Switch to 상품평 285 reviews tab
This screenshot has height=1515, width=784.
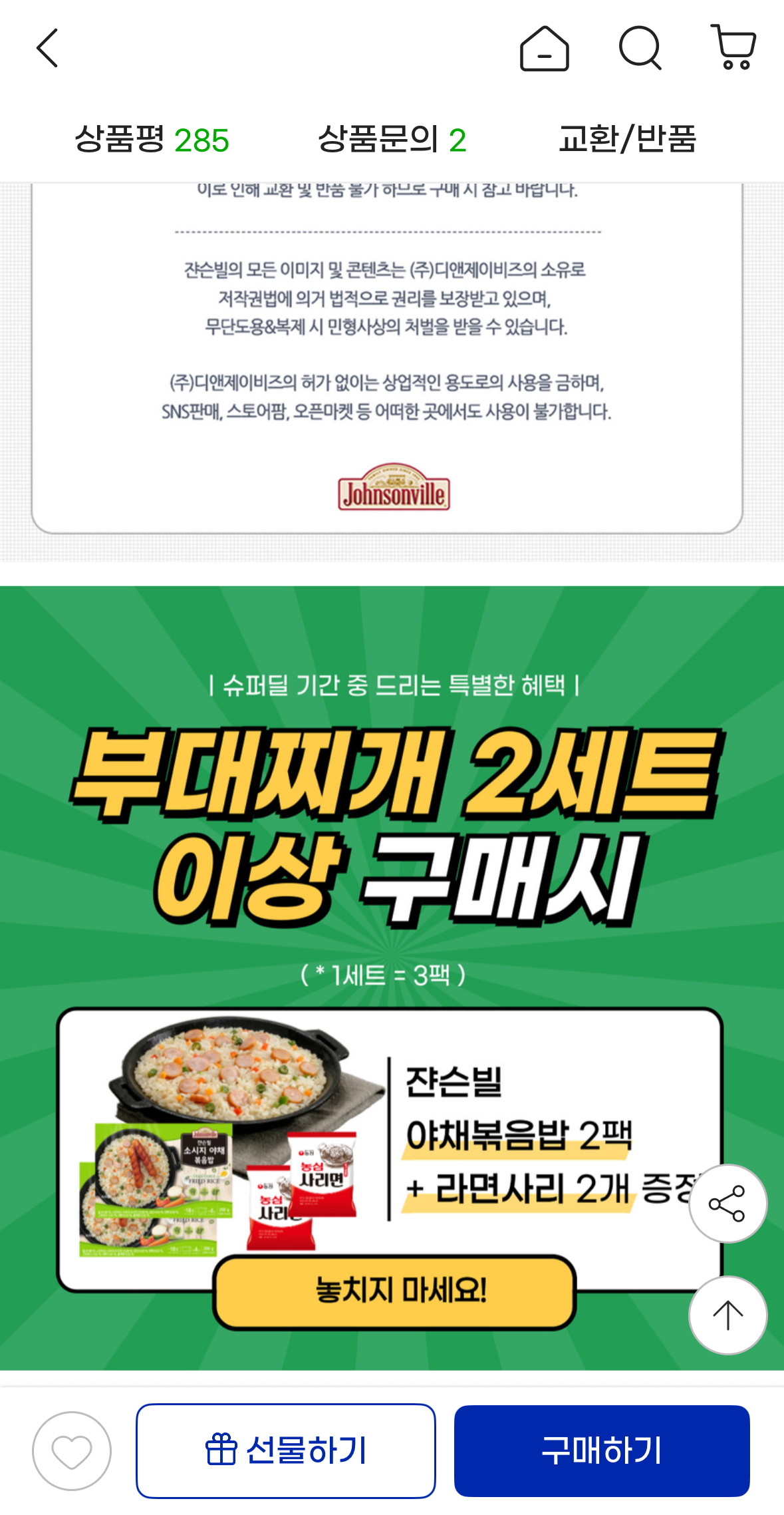click(x=152, y=140)
